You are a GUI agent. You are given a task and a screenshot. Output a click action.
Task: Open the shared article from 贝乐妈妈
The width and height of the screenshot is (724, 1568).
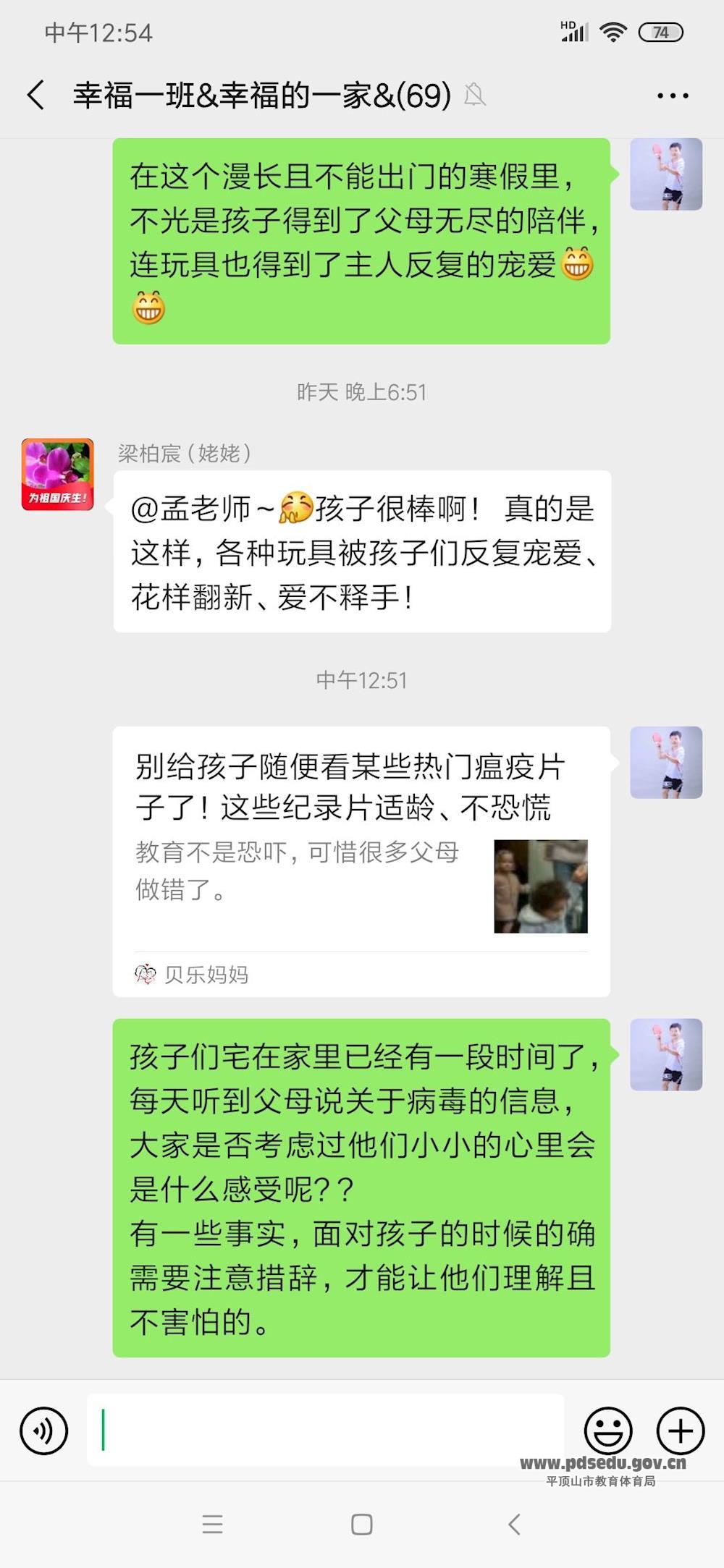[361, 861]
